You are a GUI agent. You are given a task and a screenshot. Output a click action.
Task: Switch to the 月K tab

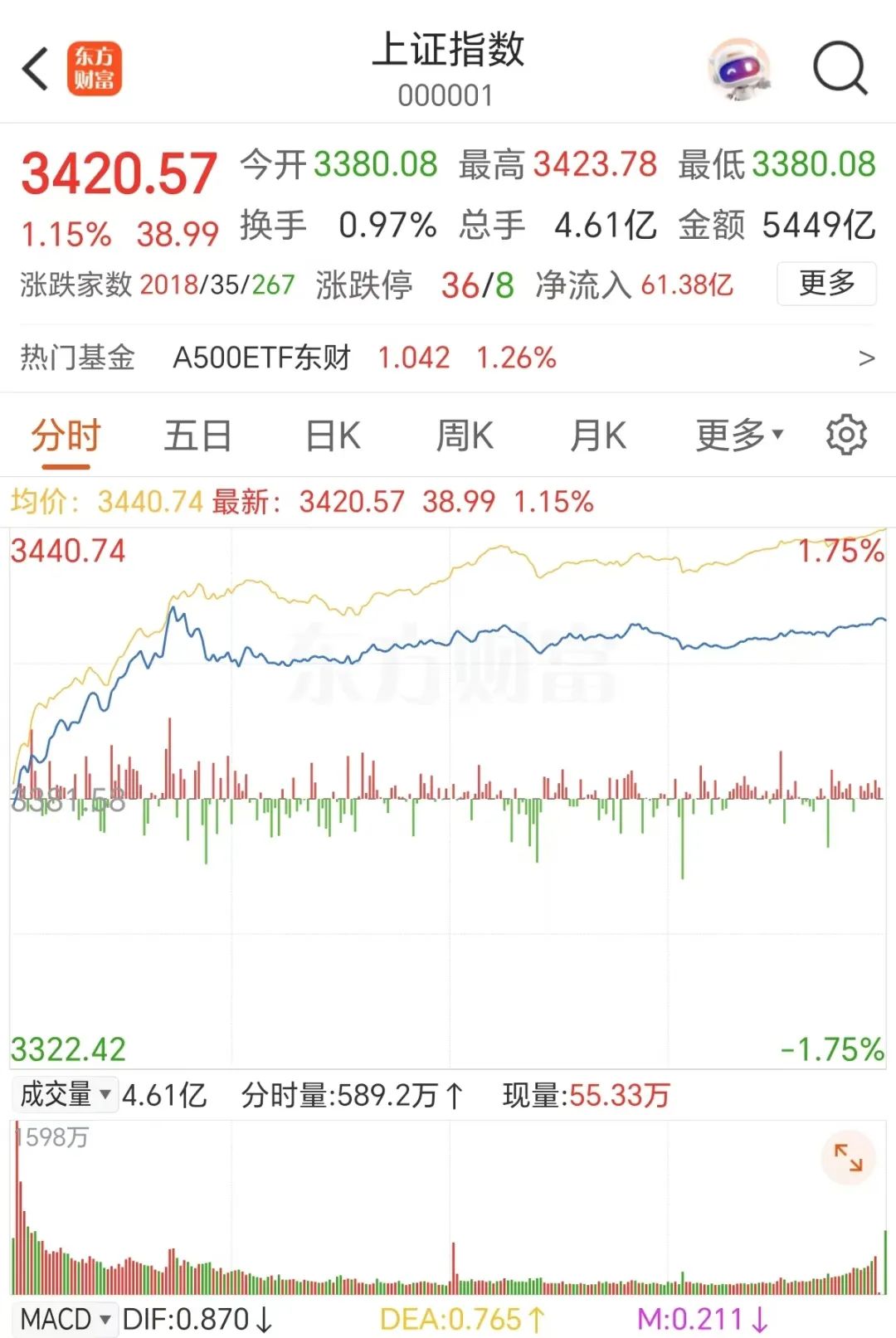597,435
